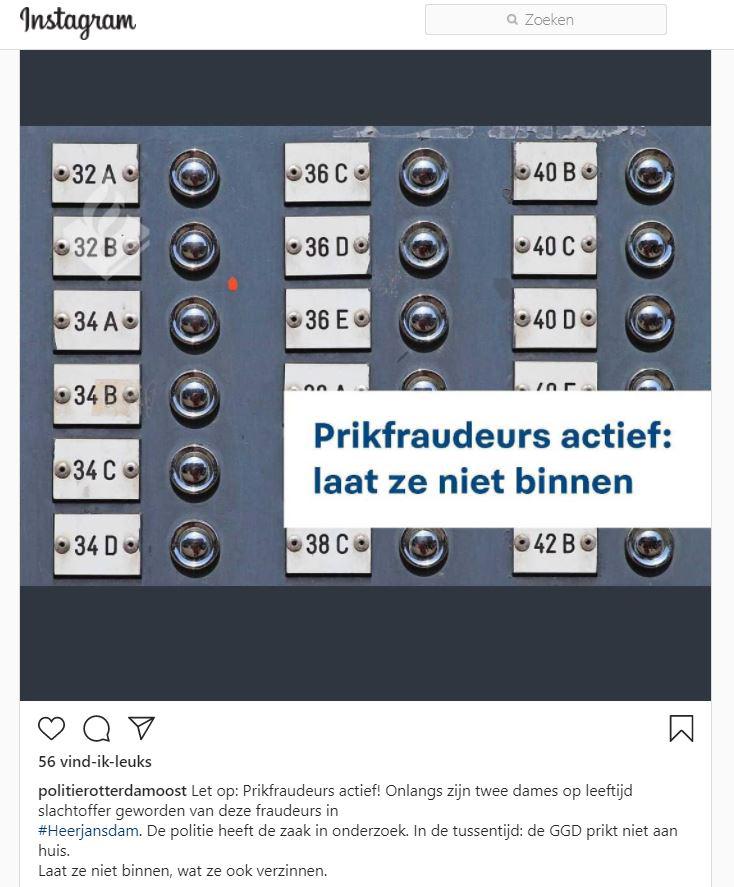Share the post via paper plane icon

click(141, 728)
